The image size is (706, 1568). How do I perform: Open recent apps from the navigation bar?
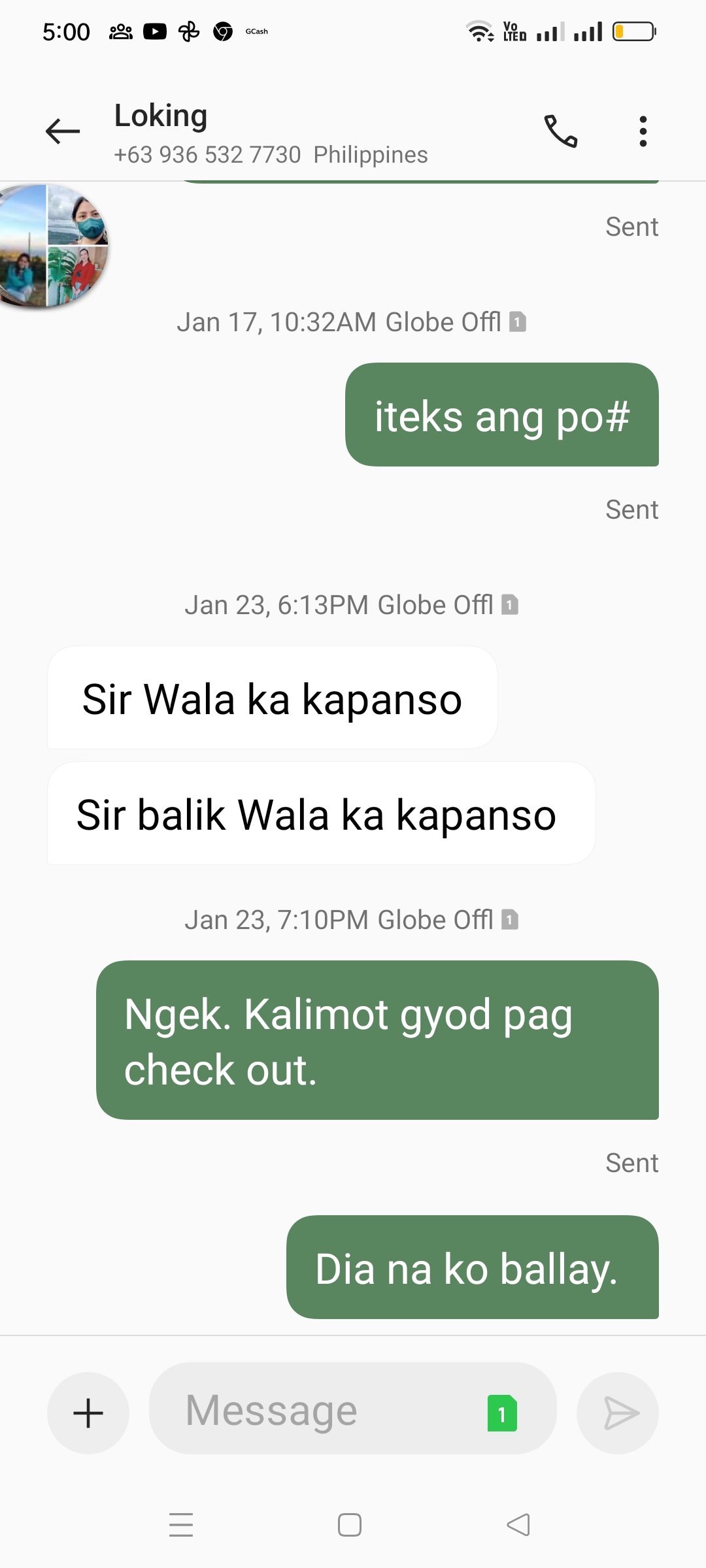[181, 1525]
